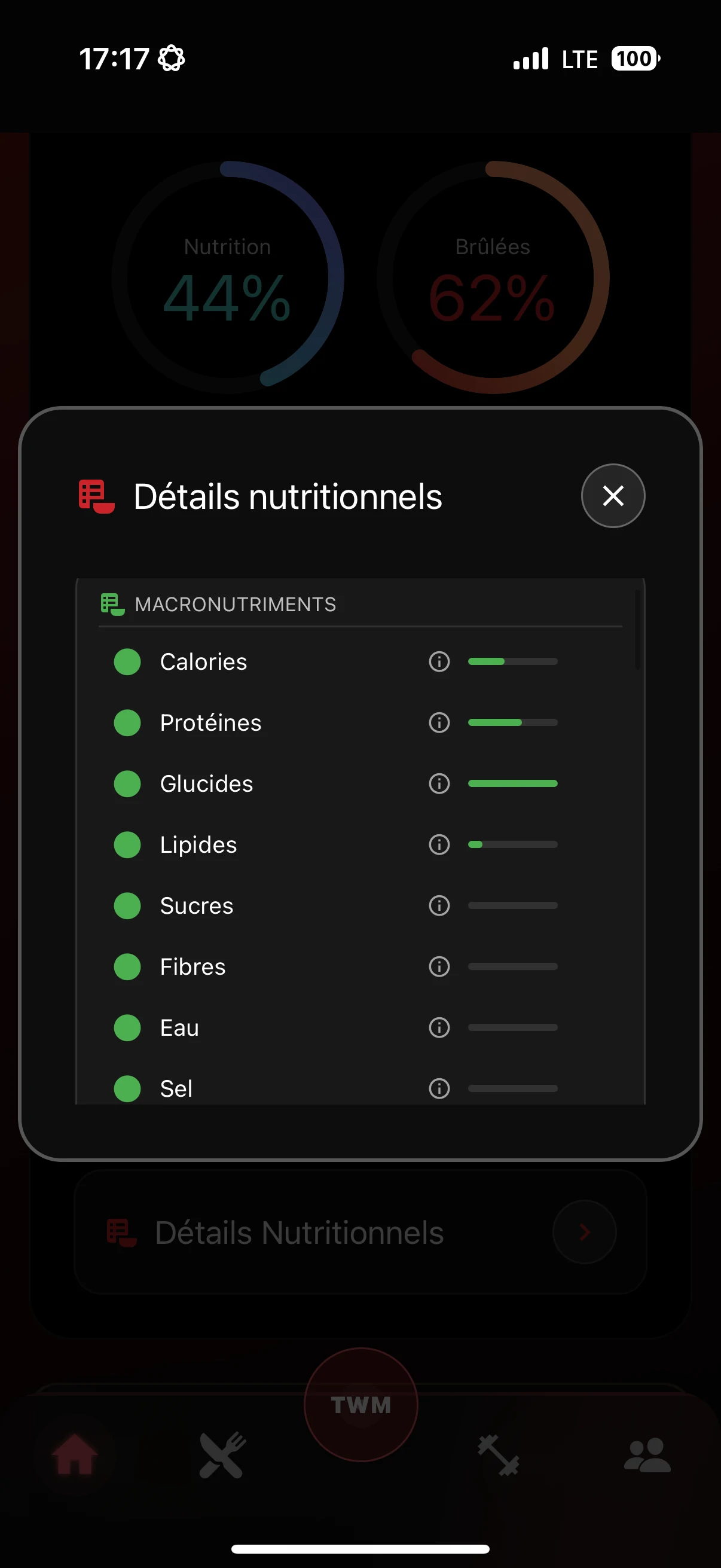Expand Détails Nutritionnels with the chevron arrow
Screen dimensions: 721x1568
(583, 1231)
